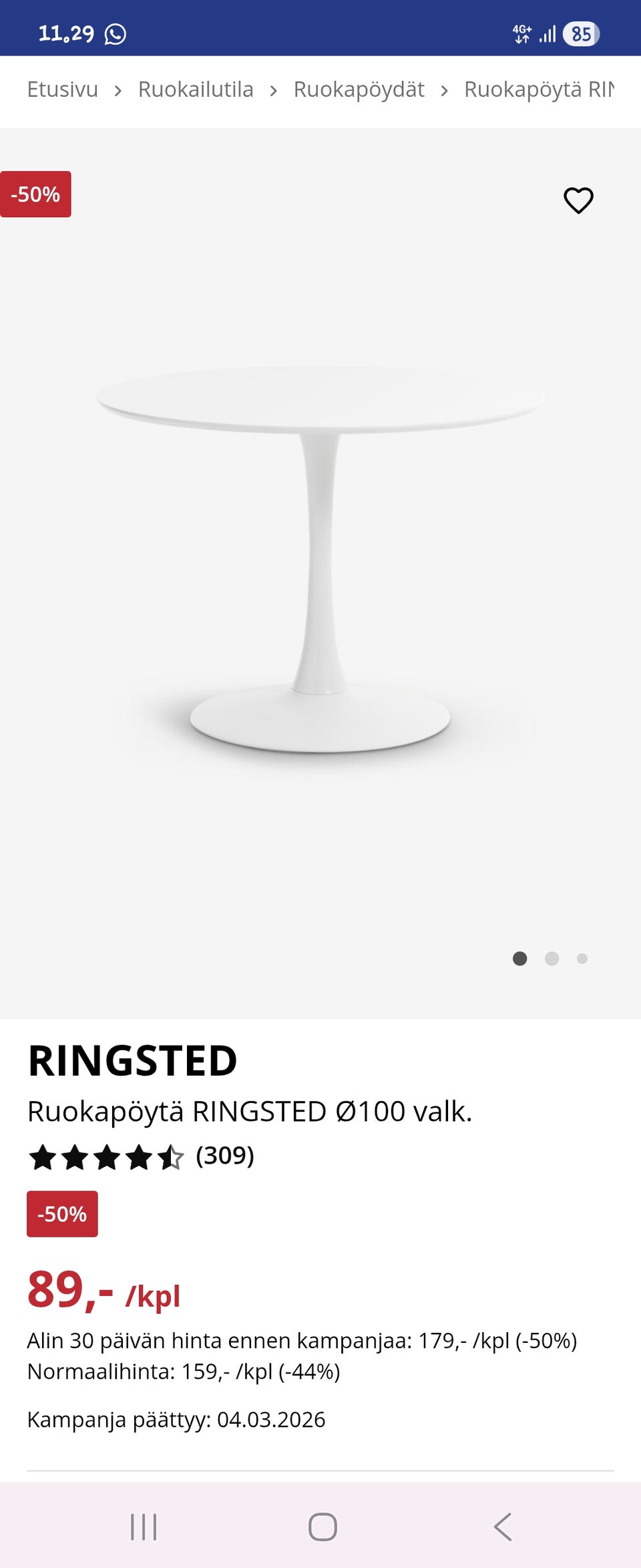
Task: Go to Etusivu breadcrumb link
Action: (62, 90)
